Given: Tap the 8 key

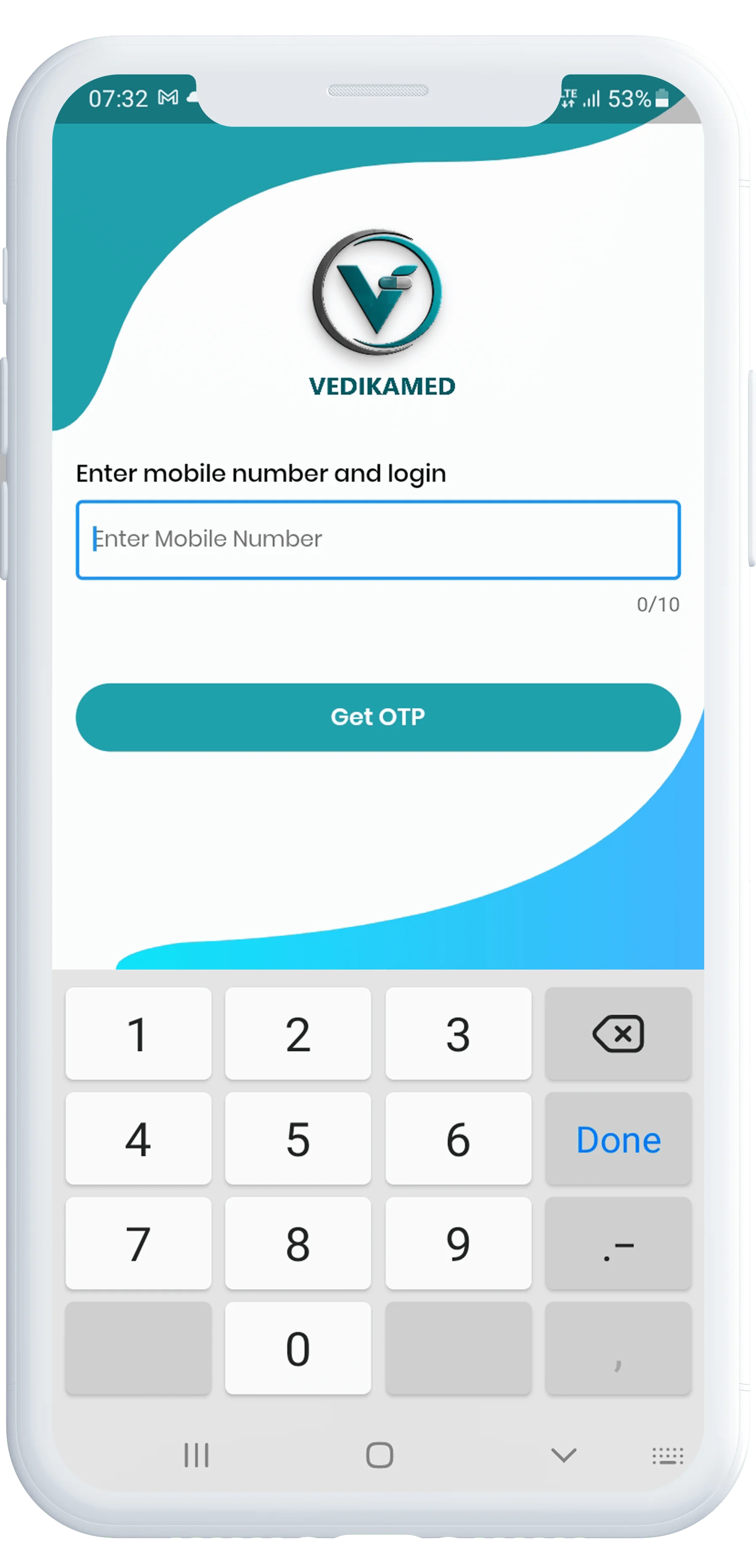Looking at the screenshot, I should pyautogui.click(x=298, y=1244).
